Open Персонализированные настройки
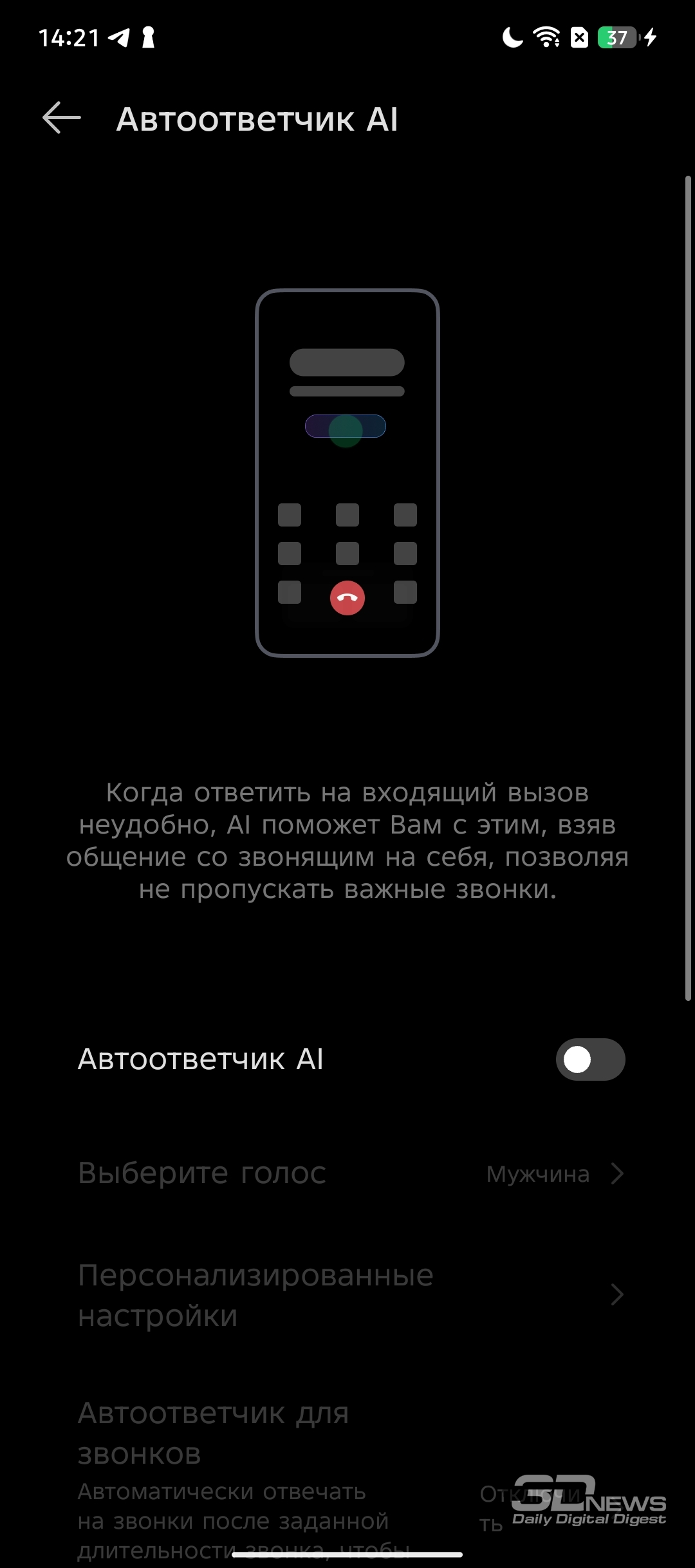Image resolution: width=695 pixels, height=1568 pixels. click(347, 1294)
